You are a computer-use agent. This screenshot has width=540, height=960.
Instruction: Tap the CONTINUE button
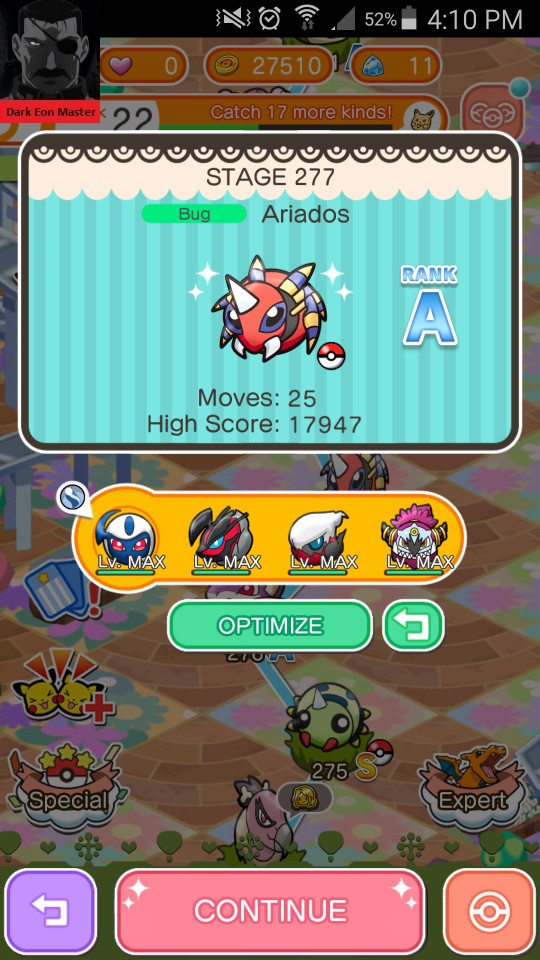(270, 911)
